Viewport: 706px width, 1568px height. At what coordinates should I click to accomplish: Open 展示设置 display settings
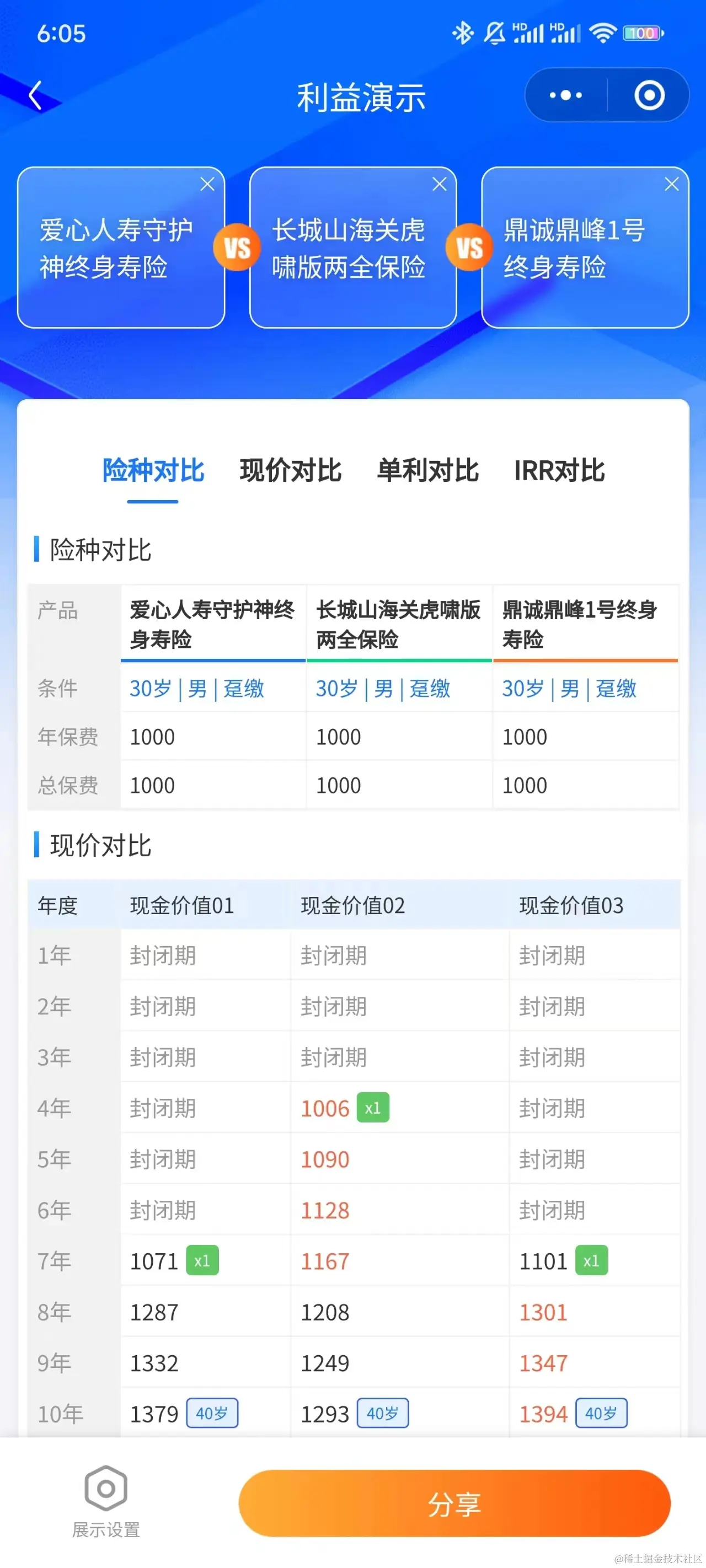106,1500
